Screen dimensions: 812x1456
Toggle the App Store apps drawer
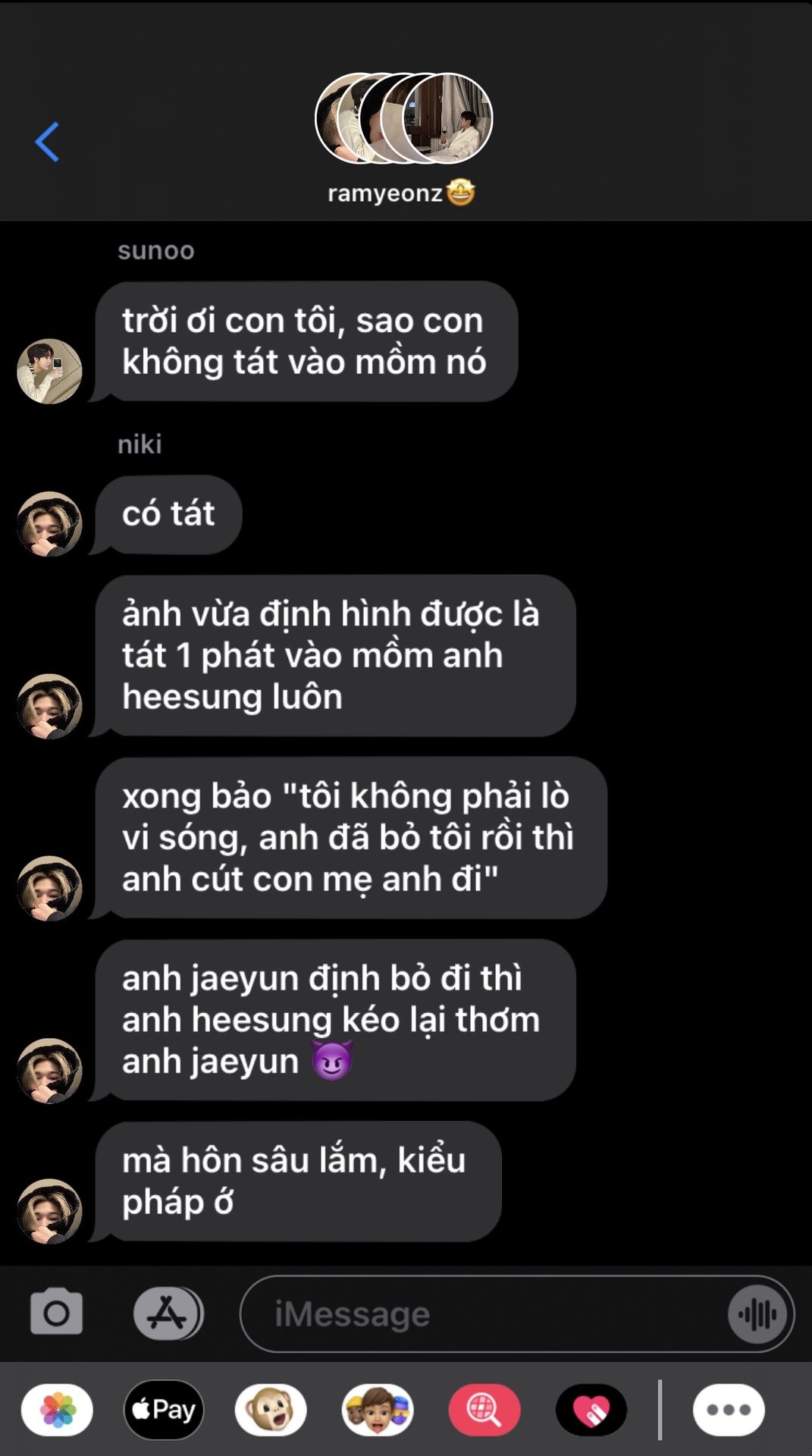click(x=168, y=1313)
